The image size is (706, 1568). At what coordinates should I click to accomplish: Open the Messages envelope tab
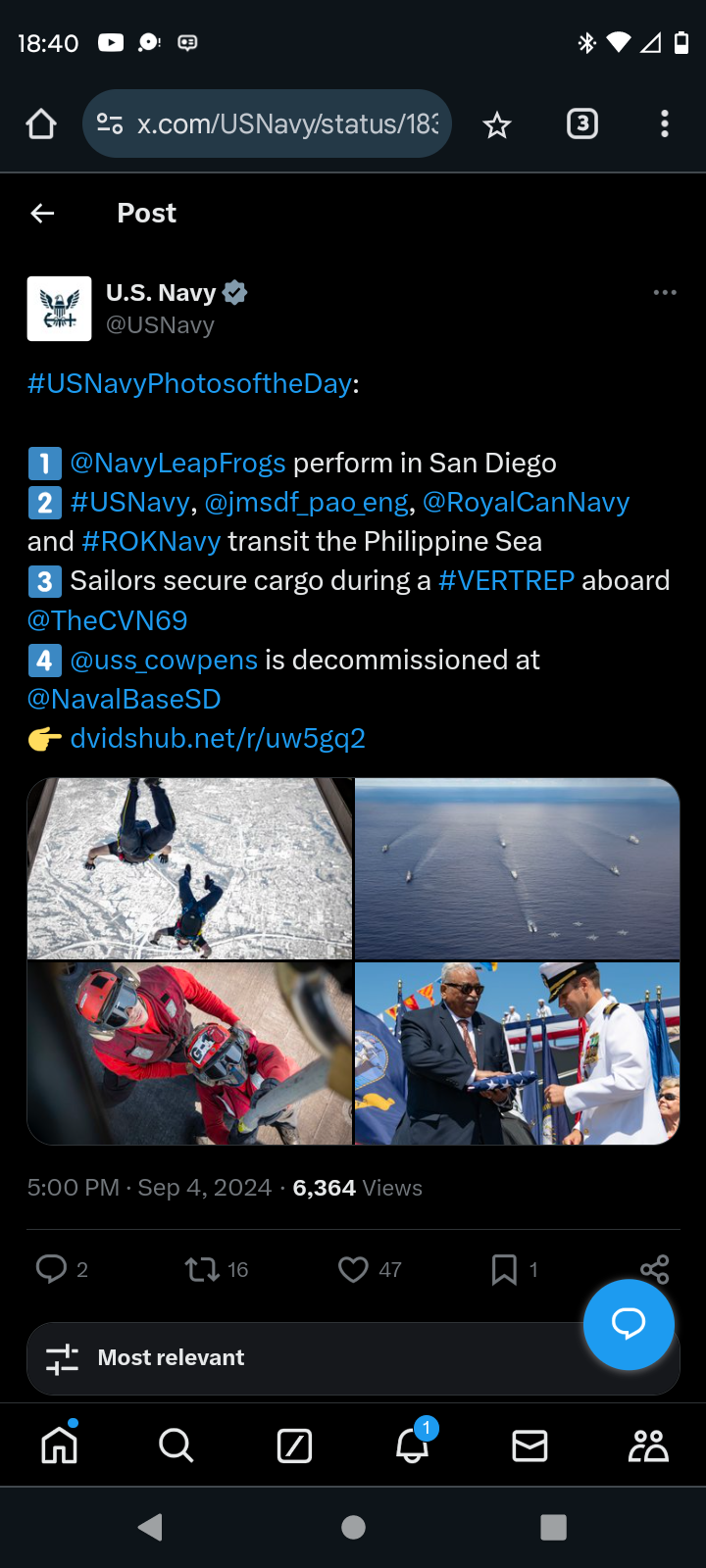point(529,1445)
